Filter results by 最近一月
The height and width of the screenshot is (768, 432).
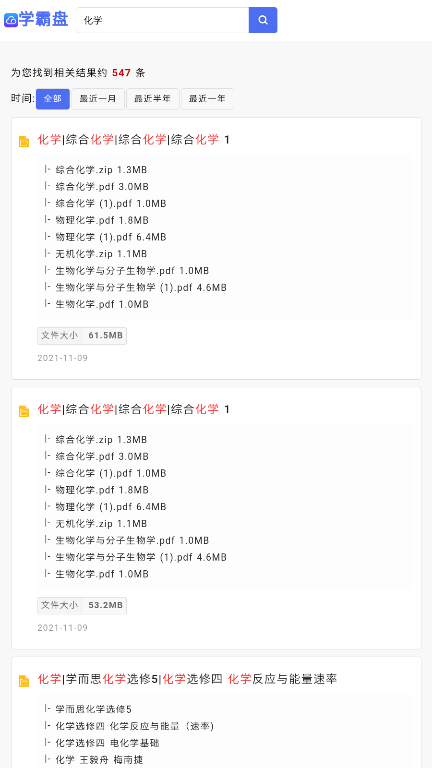98,99
